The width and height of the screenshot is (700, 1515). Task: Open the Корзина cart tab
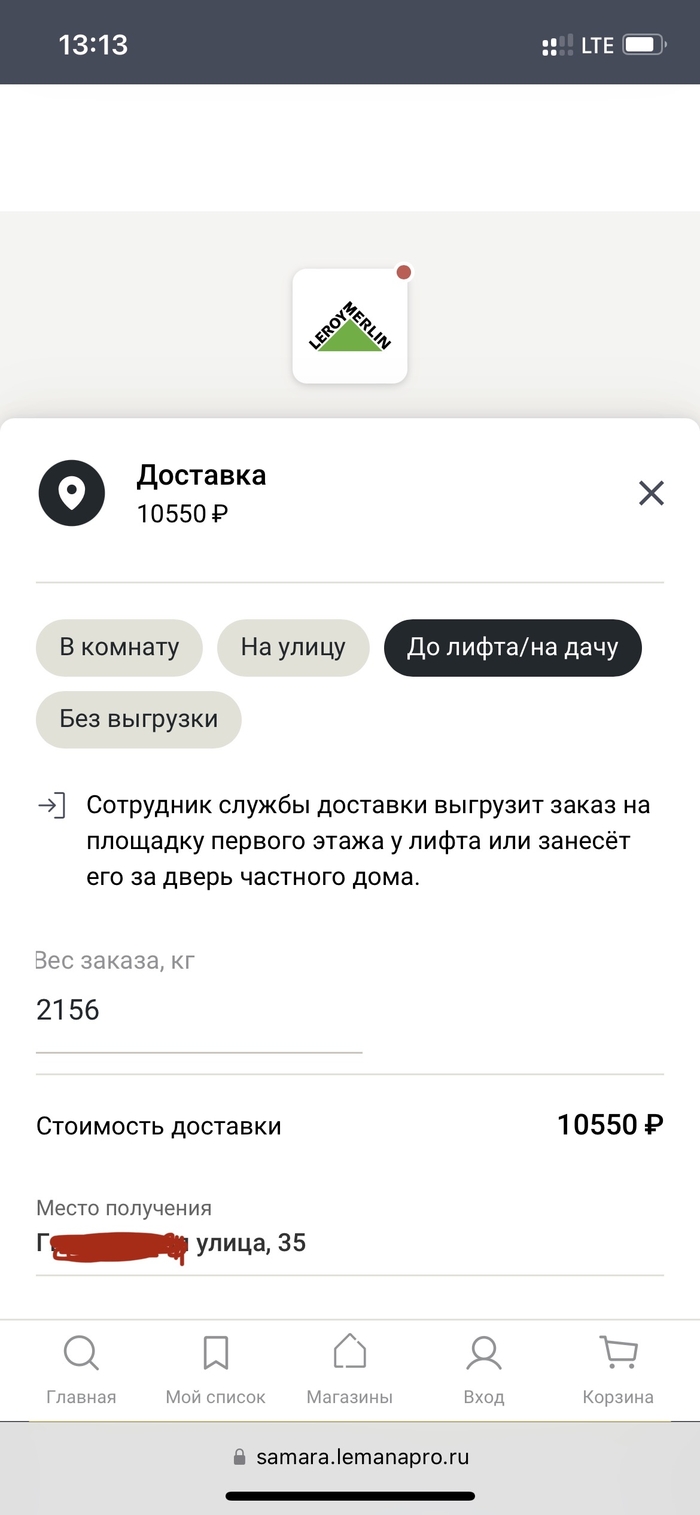pyautogui.click(x=618, y=1370)
